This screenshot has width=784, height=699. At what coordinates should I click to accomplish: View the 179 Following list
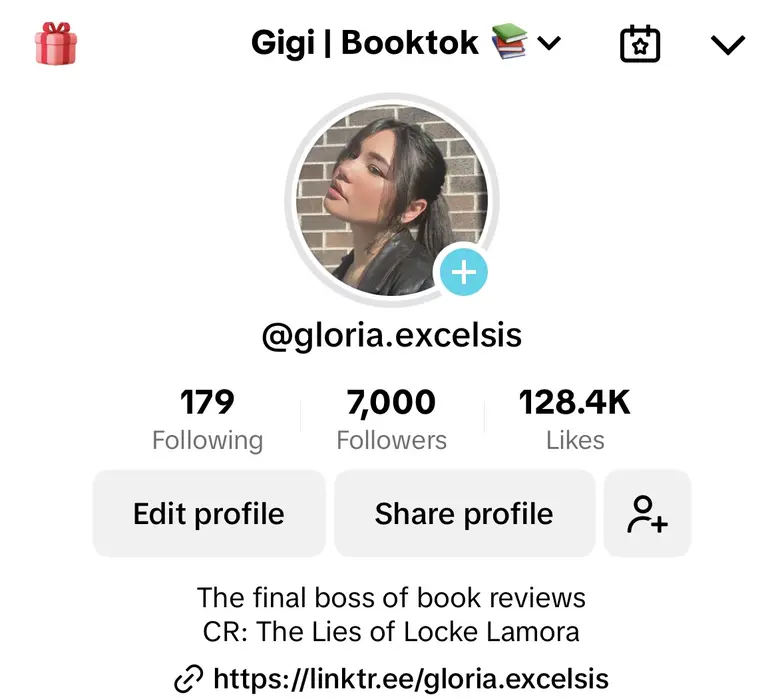[207, 419]
